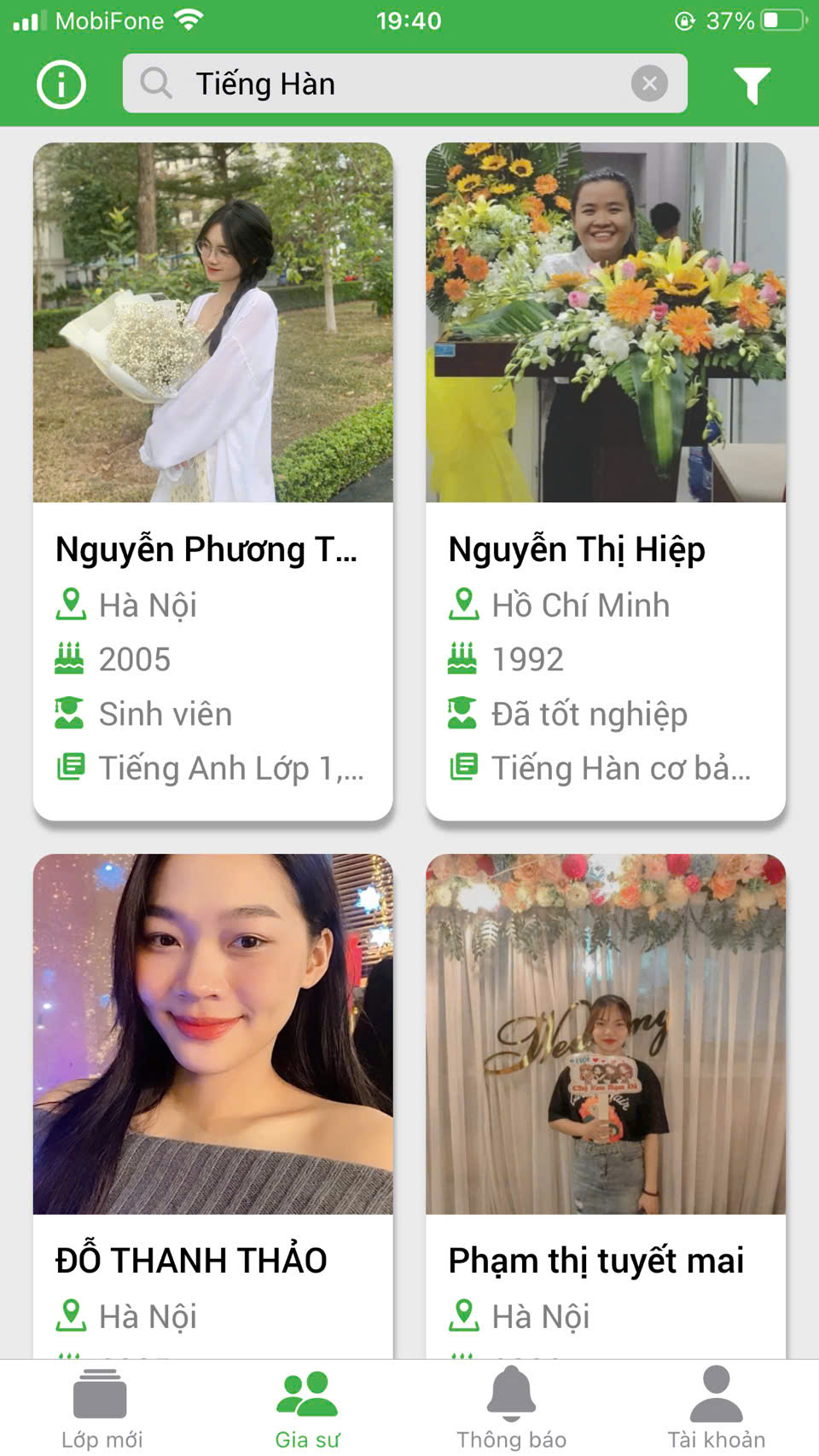Open the Thông báo tab
The height and width of the screenshot is (1456, 819).
click(x=511, y=1408)
